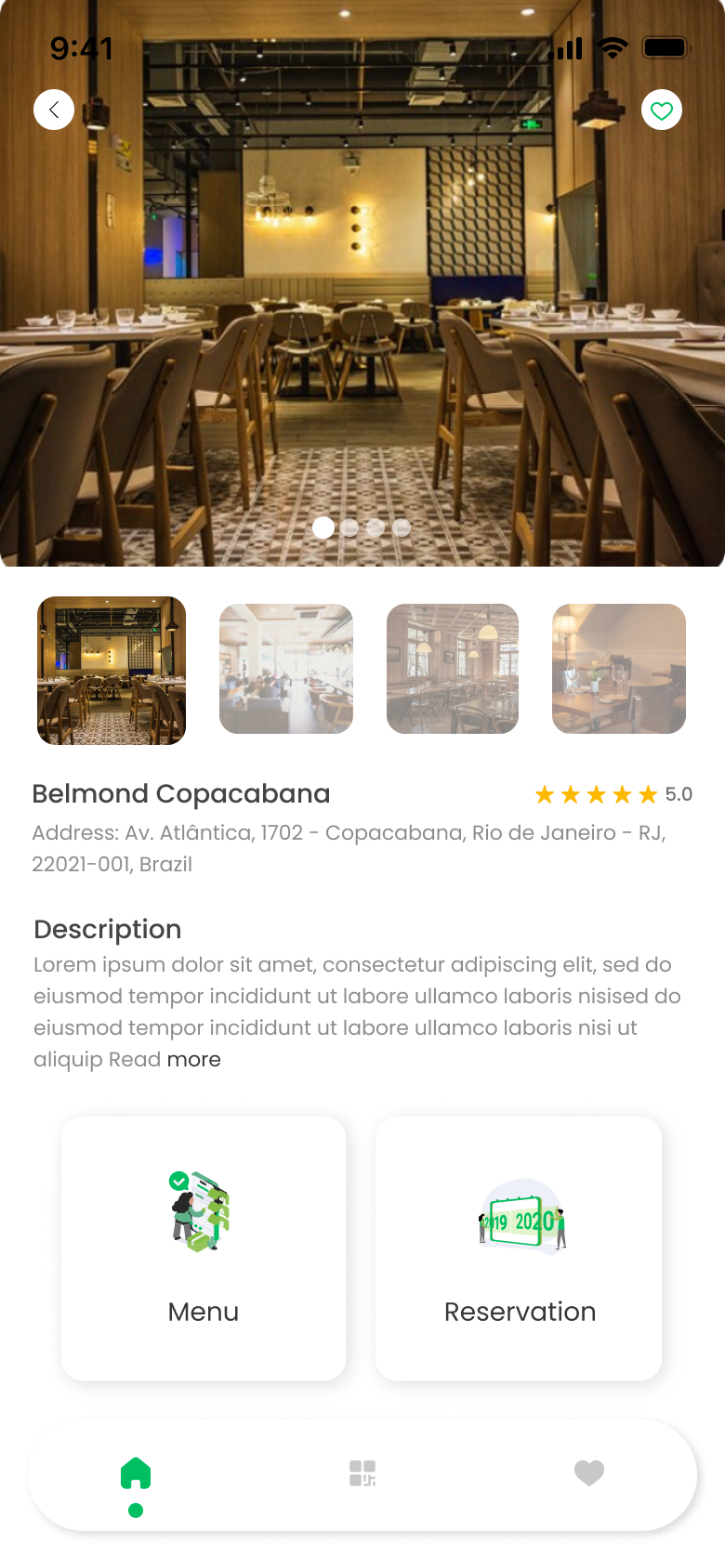
Task: Open the fourth restaurant photo thumbnail
Action: 619,669
